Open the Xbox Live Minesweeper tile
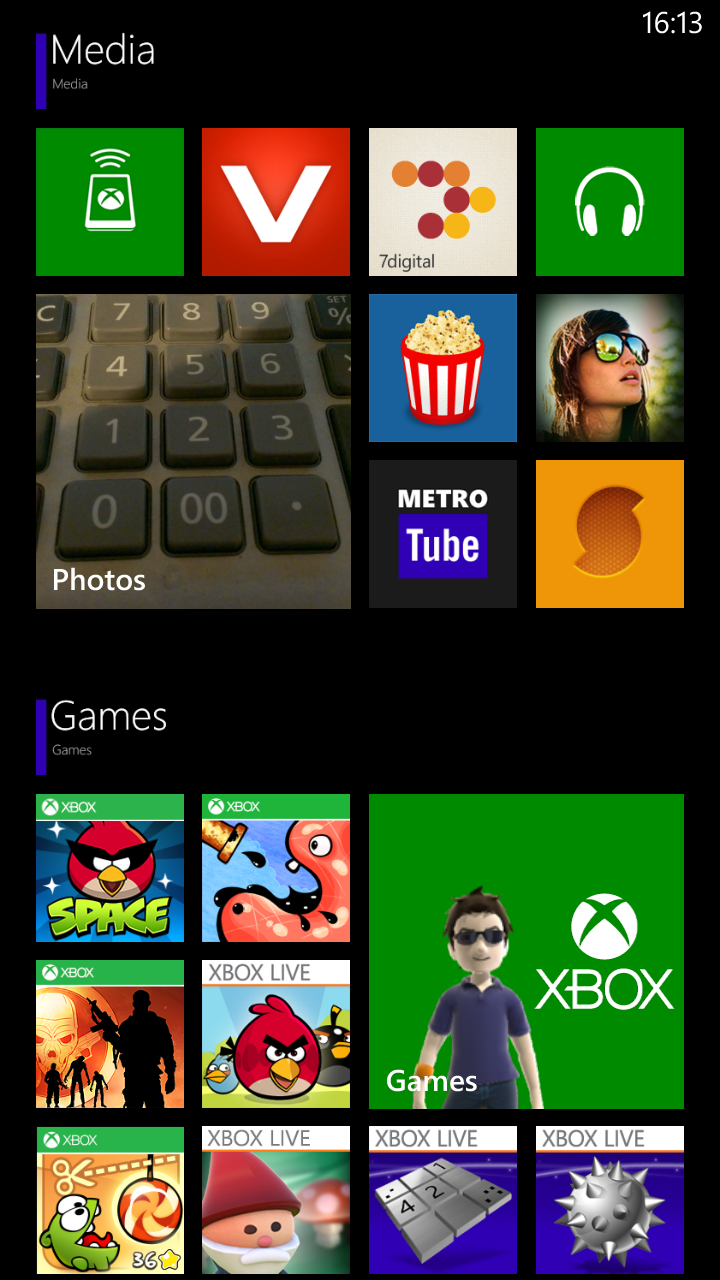 (x=610, y=1200)
